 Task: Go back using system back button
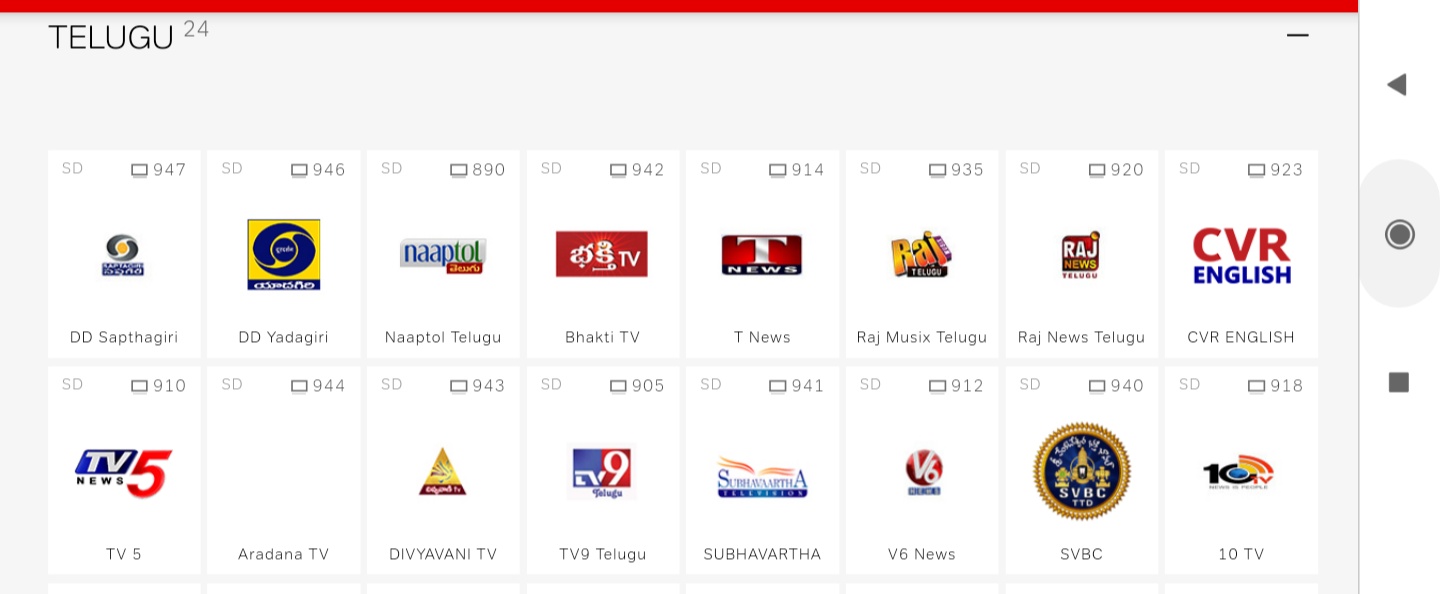pos(1398,85)
